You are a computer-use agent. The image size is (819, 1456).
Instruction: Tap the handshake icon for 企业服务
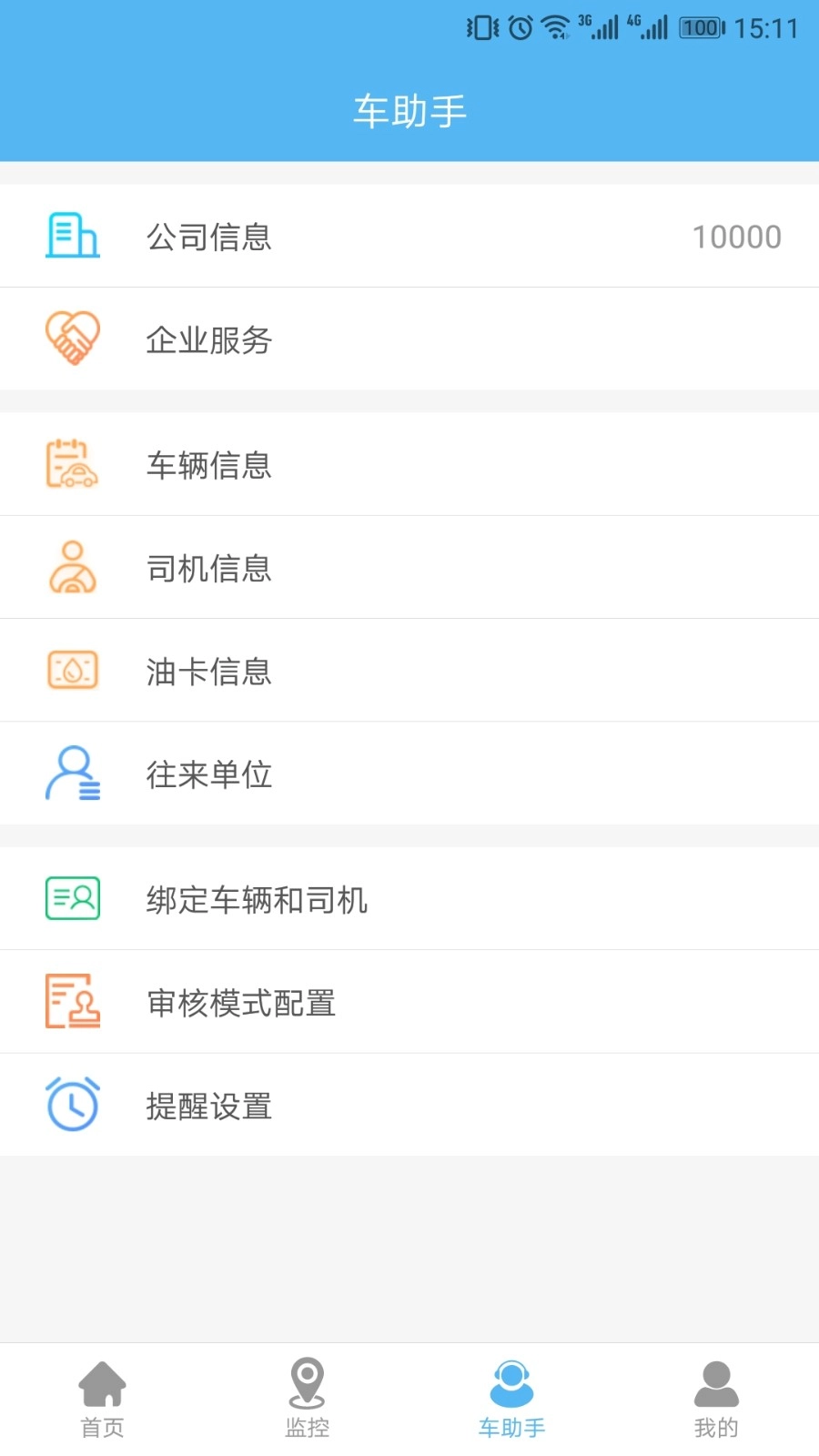click(x=73, y=337)
